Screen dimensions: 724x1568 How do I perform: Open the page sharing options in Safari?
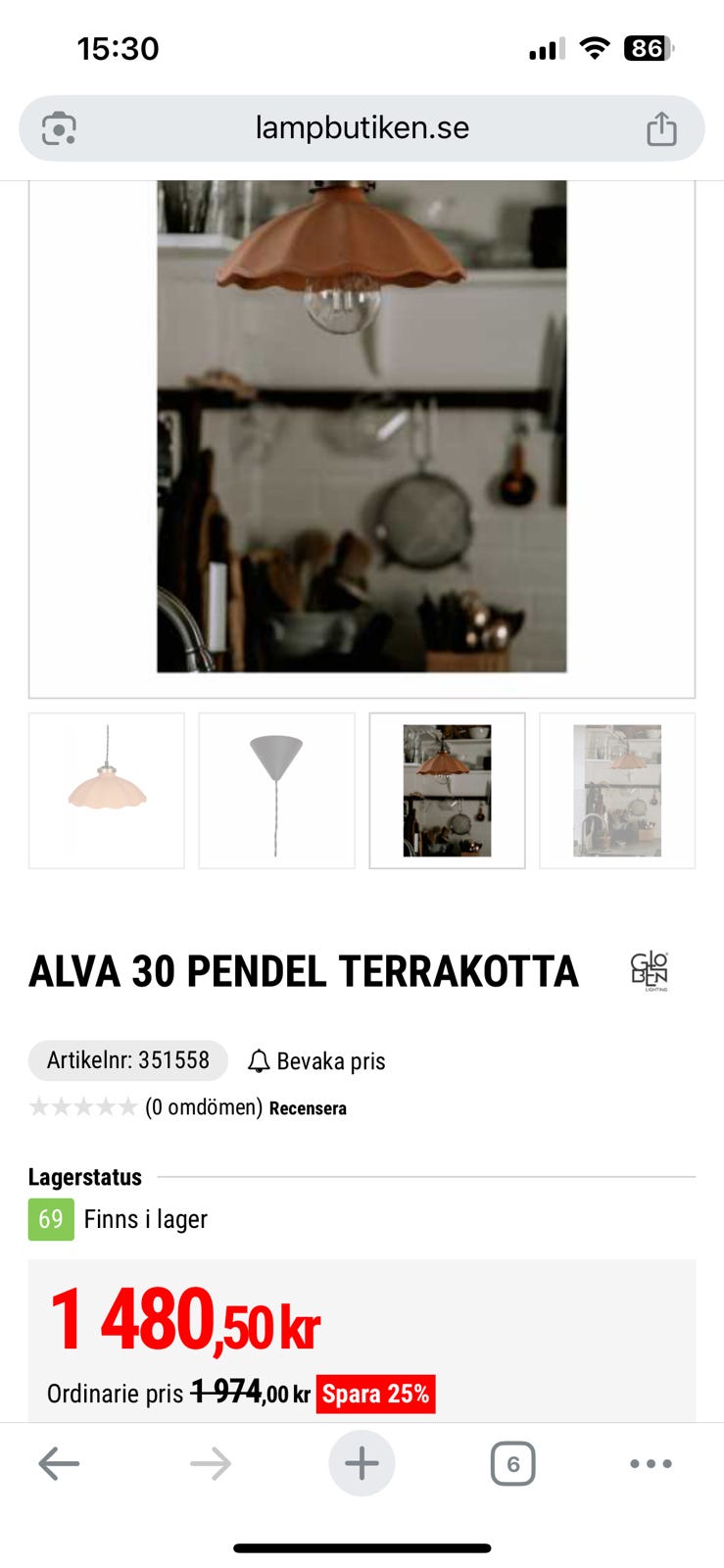[x=662, y=127]
